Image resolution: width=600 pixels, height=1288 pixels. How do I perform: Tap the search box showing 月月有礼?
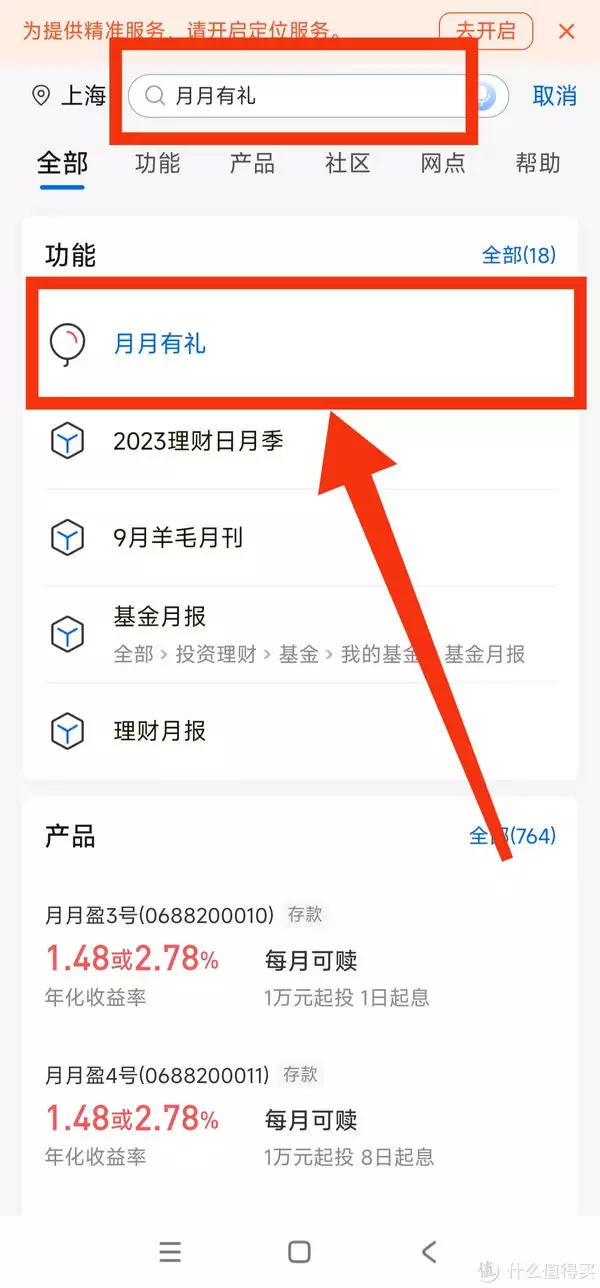click(300, 96)
